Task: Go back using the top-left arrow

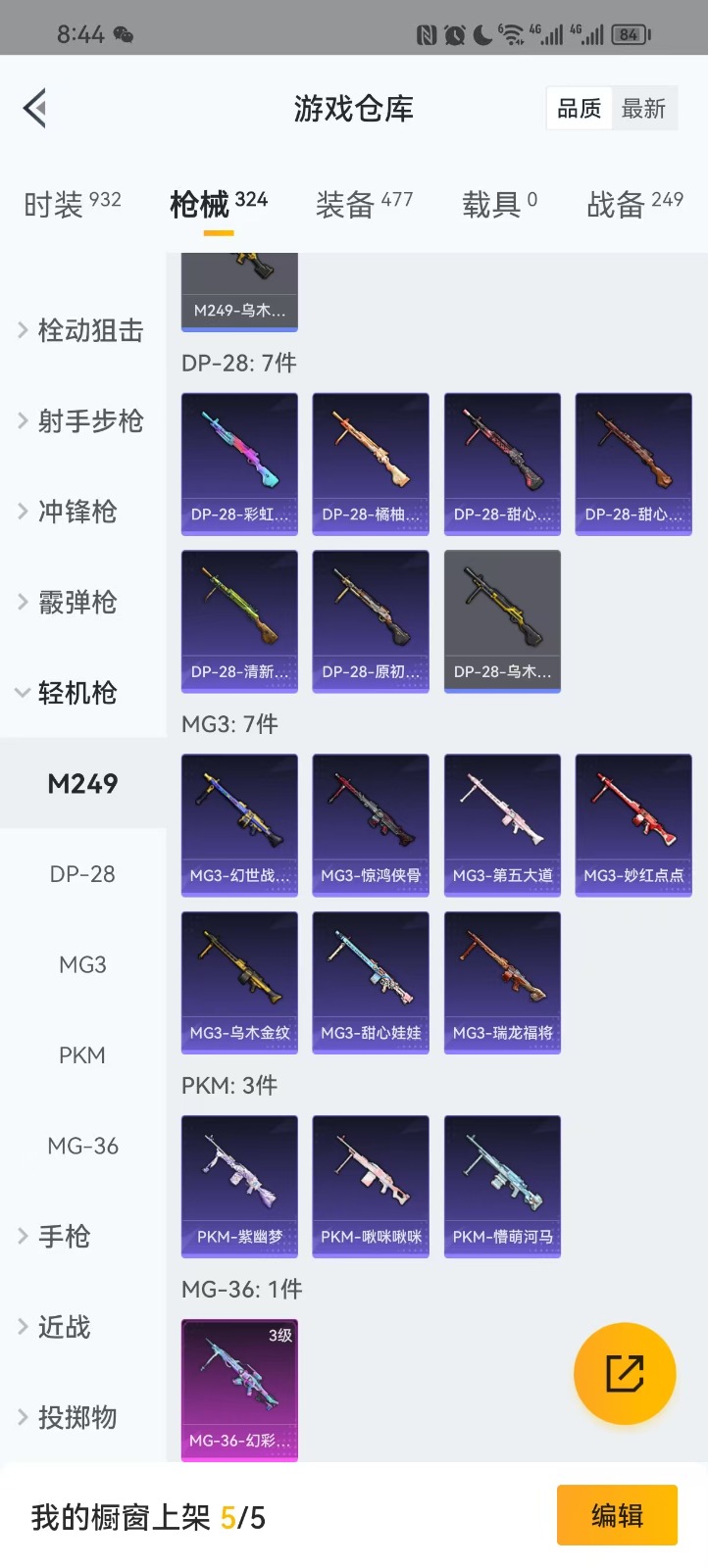Action: coord(35,108)
